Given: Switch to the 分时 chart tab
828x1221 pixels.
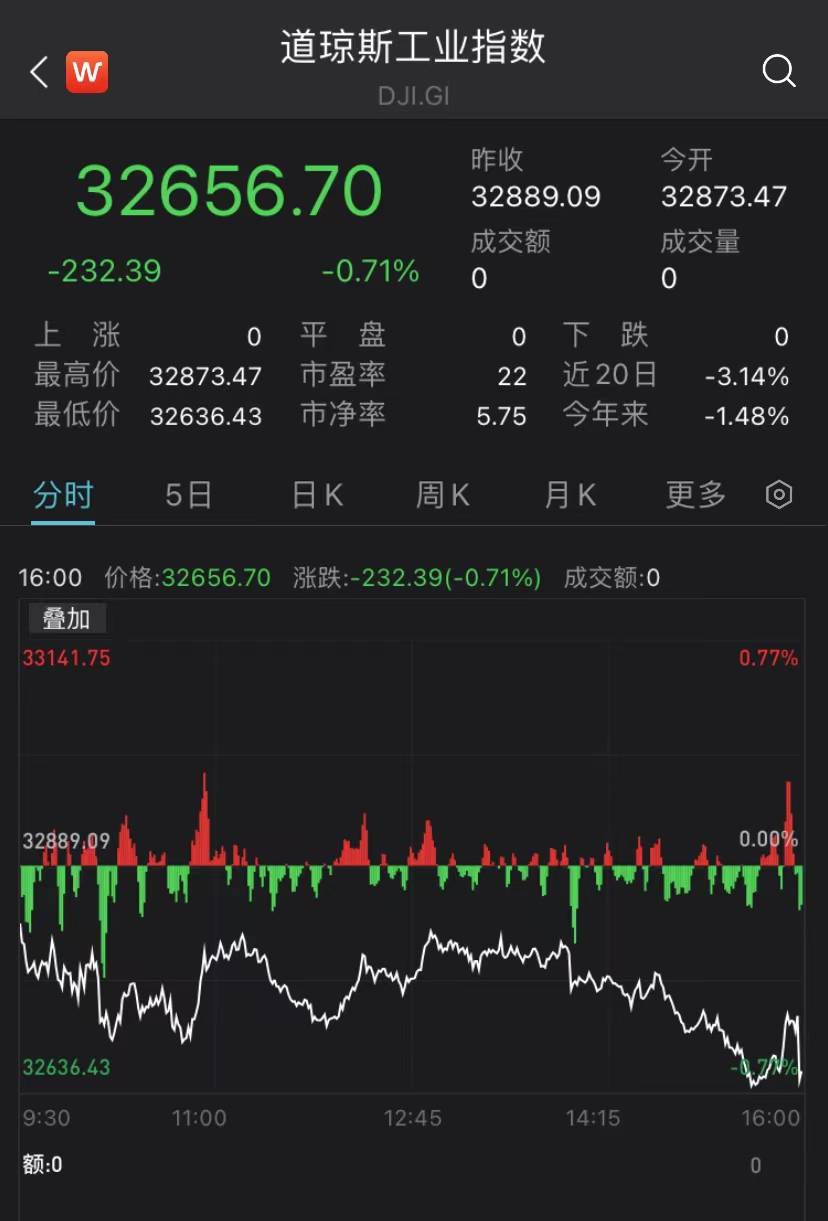Looking at the screenshot, I should (63, 495).
